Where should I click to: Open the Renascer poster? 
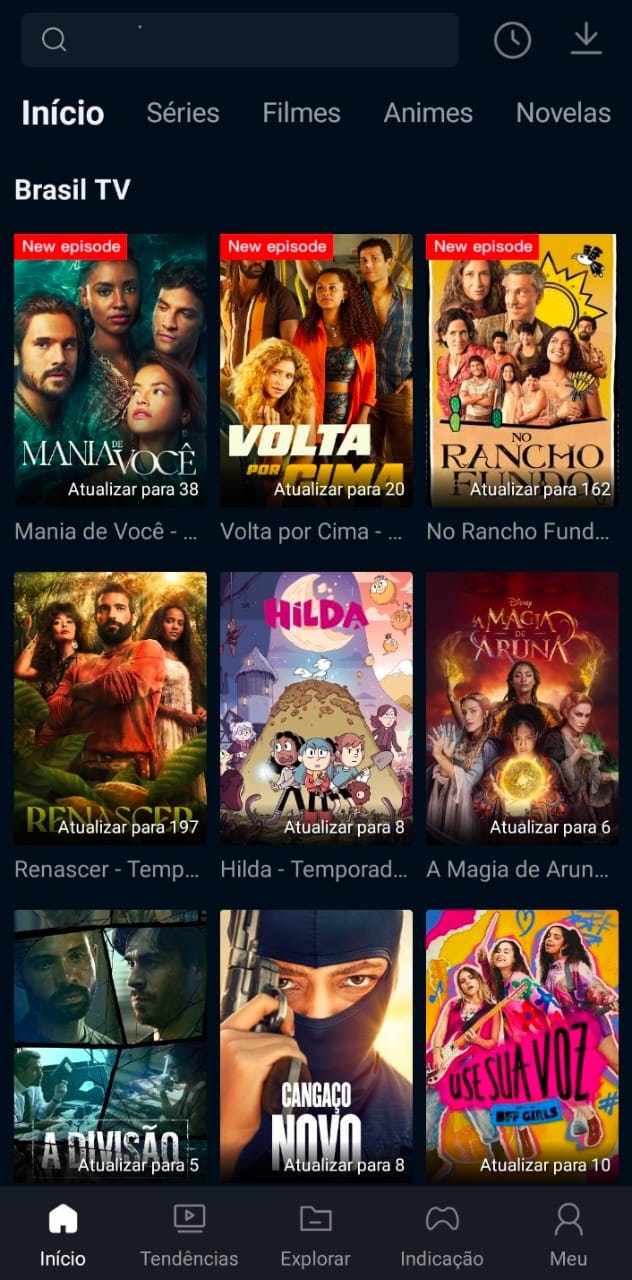[110, 708]
